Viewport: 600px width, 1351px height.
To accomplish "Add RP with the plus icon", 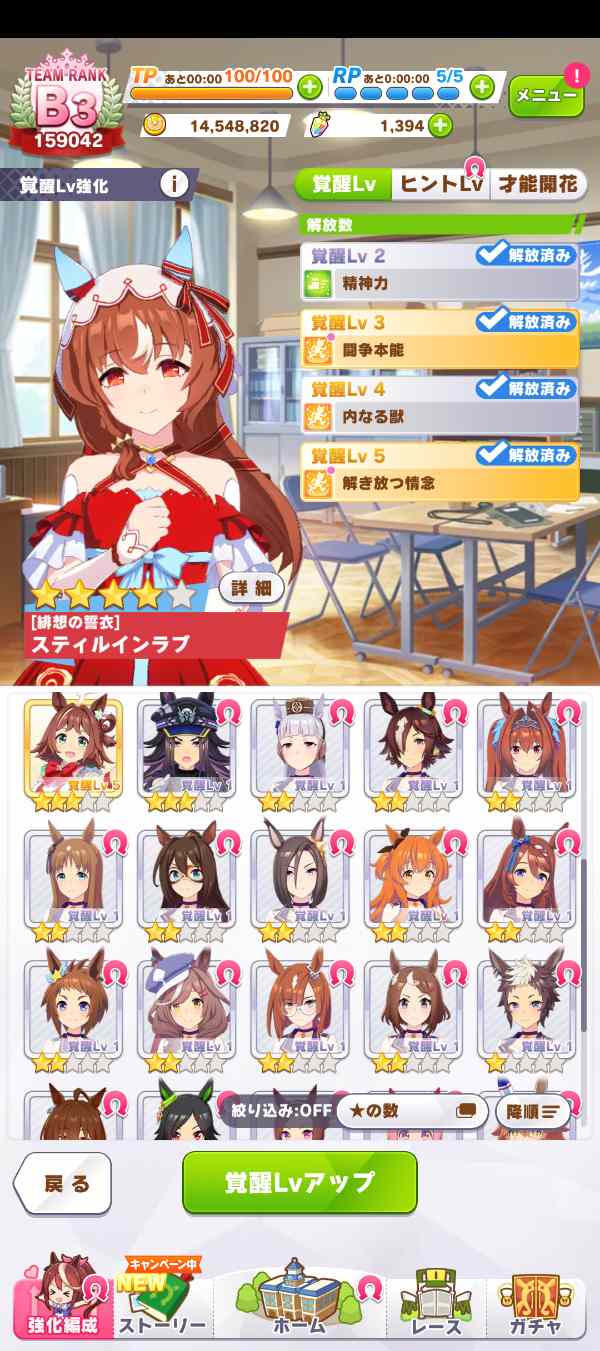I will pos(482,86).
